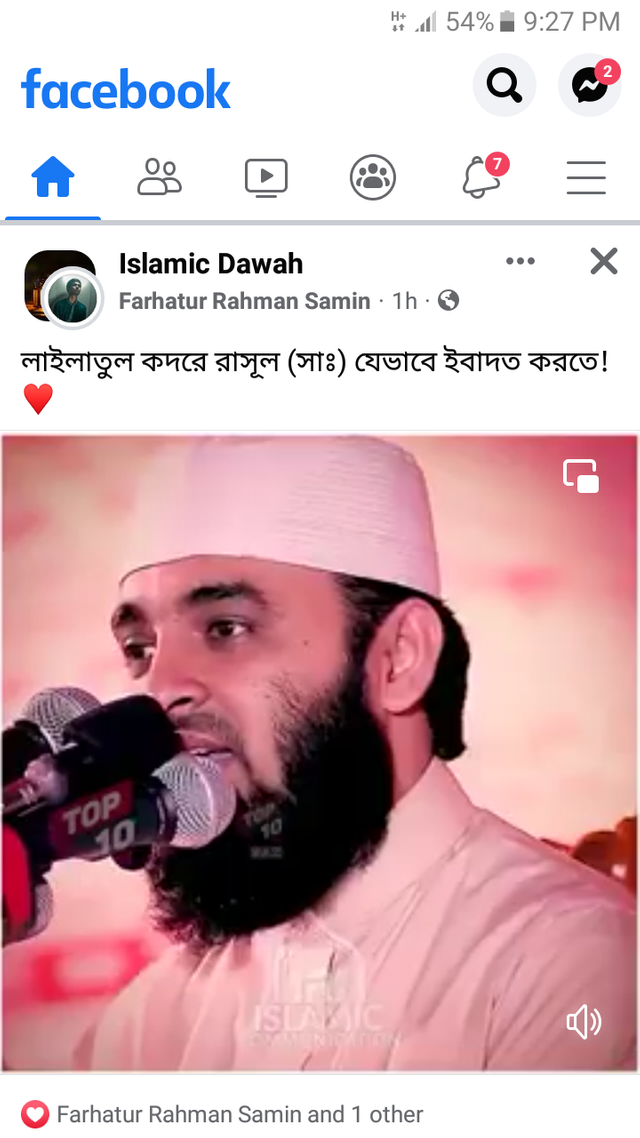Open the post options three-dot menu
The image size is (640, 1138).
tap(520, 262)
